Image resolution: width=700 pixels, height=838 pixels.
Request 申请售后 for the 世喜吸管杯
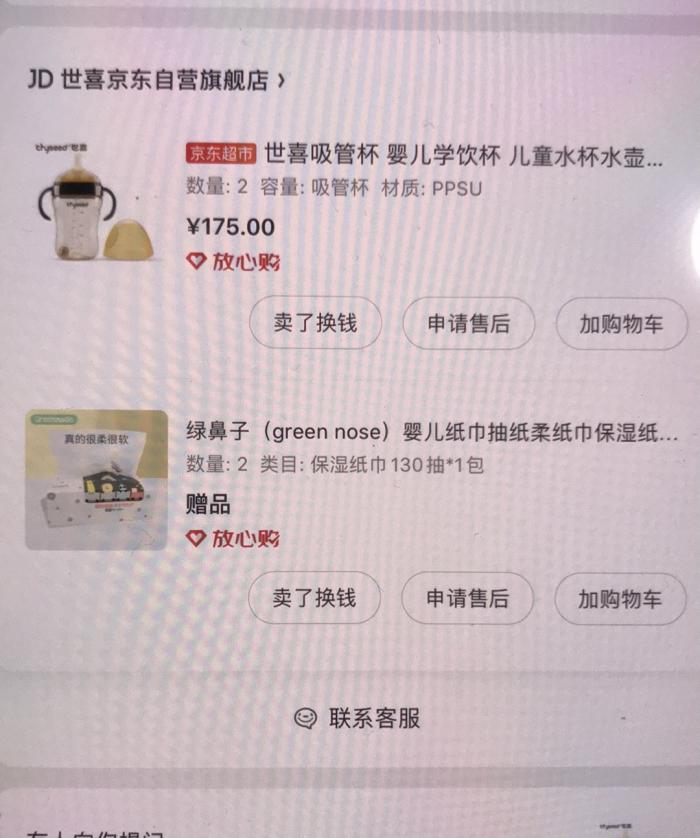click(x=468, y=323)
